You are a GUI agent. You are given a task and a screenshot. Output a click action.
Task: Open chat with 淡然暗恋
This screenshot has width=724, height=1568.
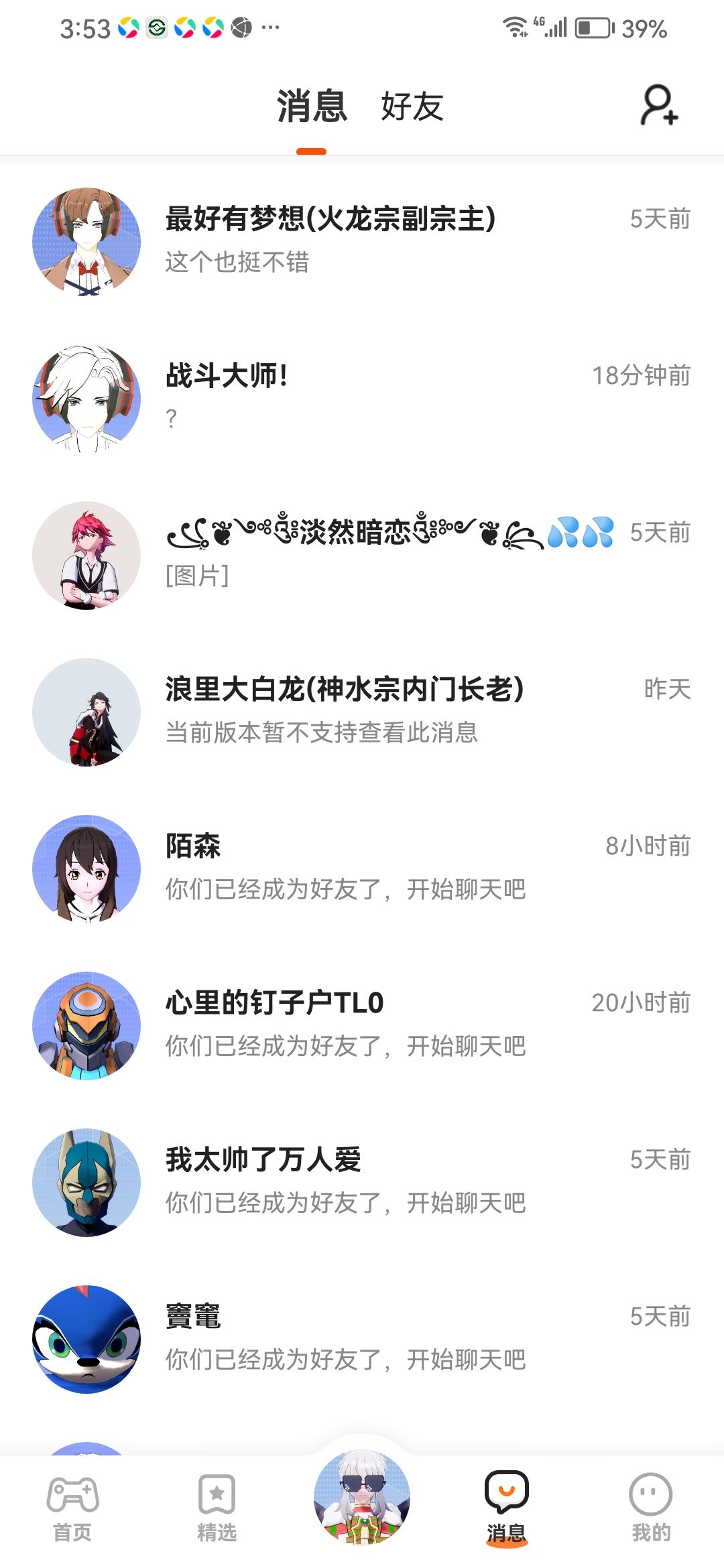362,554
